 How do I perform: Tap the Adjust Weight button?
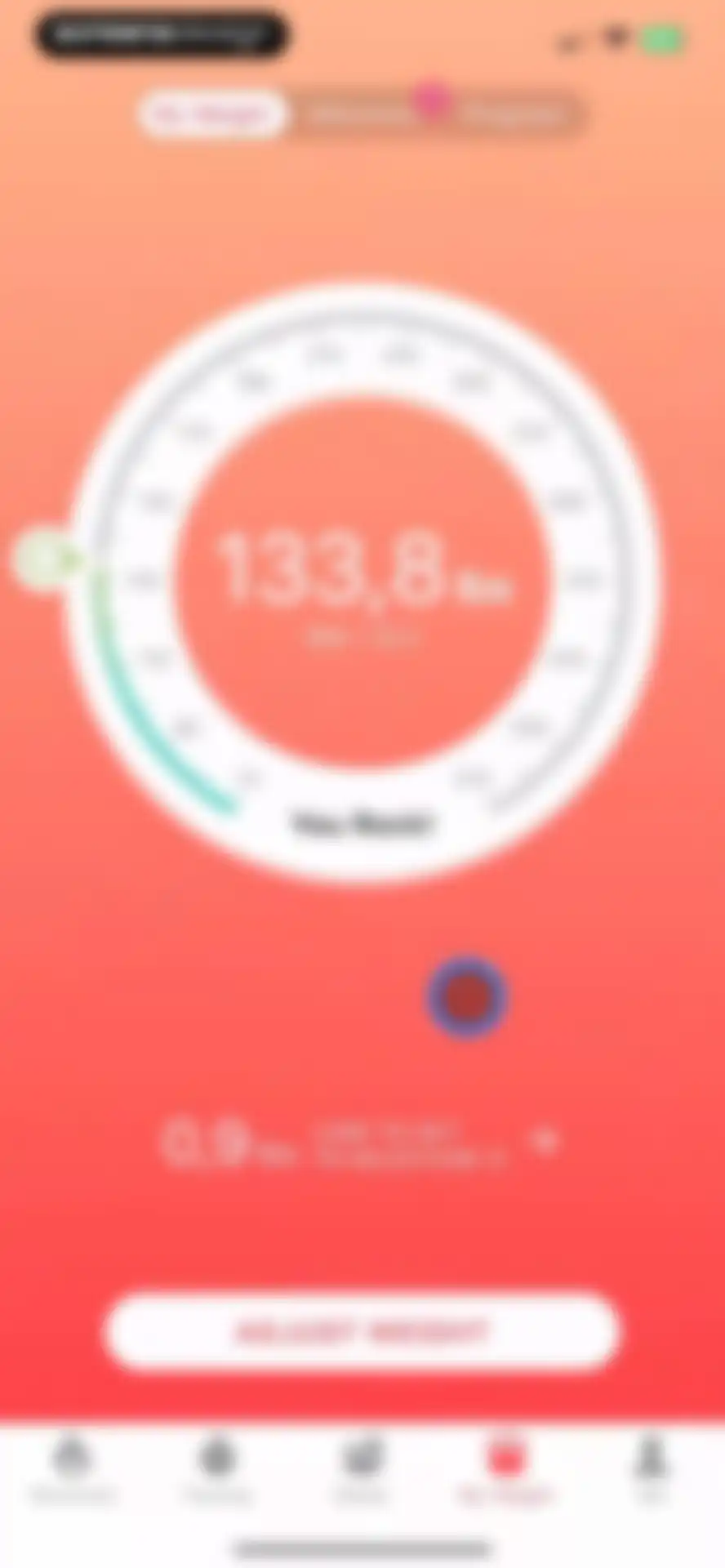[x=362, y=1332]
